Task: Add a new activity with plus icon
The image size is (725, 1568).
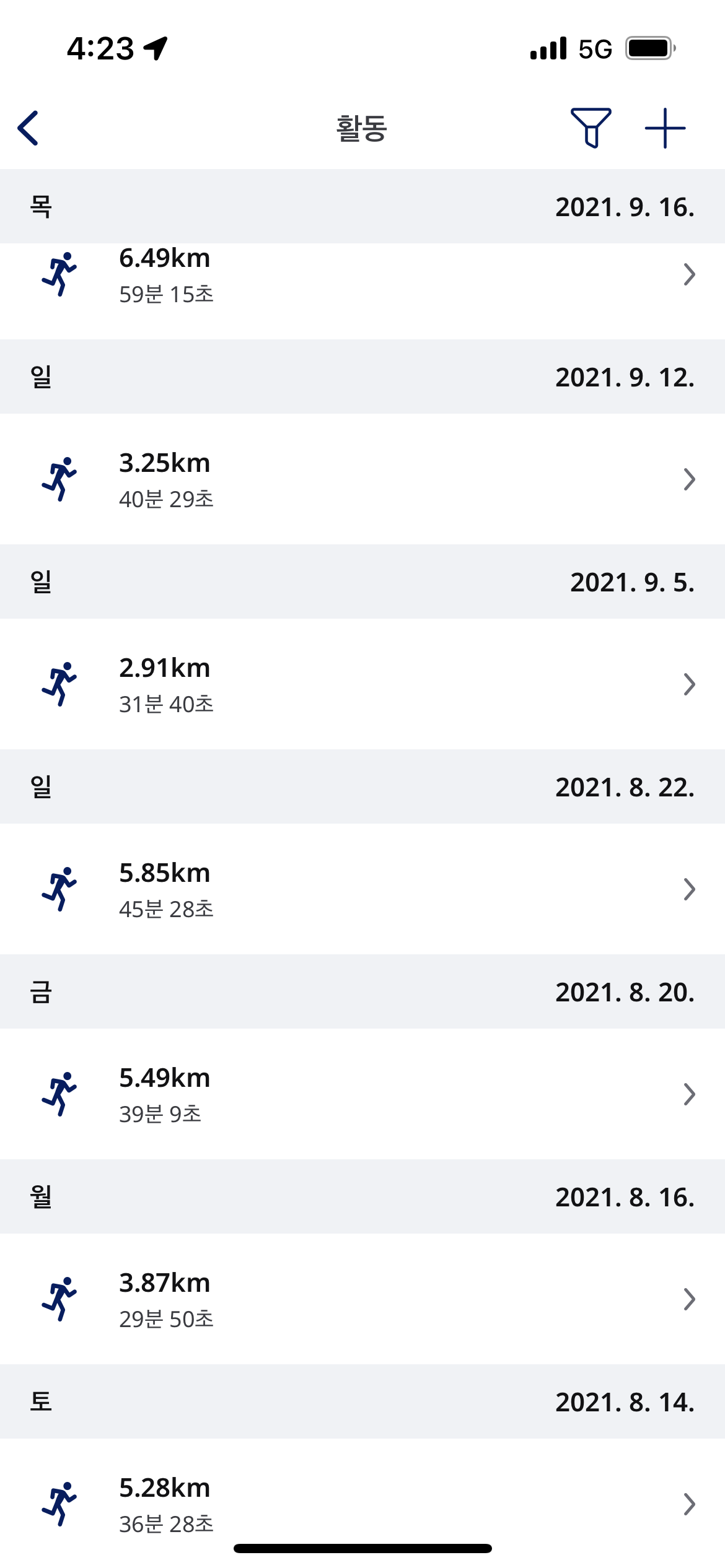Action: (665, 128)
